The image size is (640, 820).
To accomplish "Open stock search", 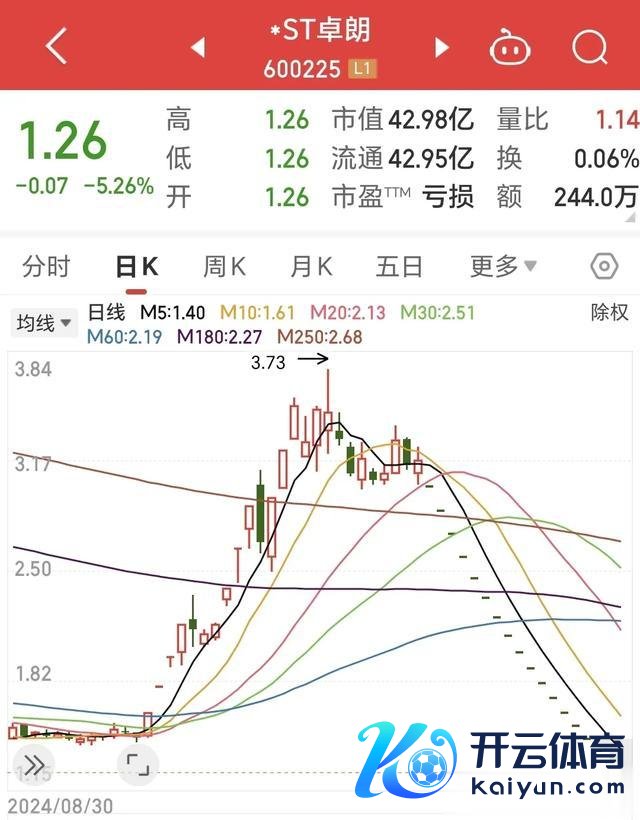I will [589, 46].
